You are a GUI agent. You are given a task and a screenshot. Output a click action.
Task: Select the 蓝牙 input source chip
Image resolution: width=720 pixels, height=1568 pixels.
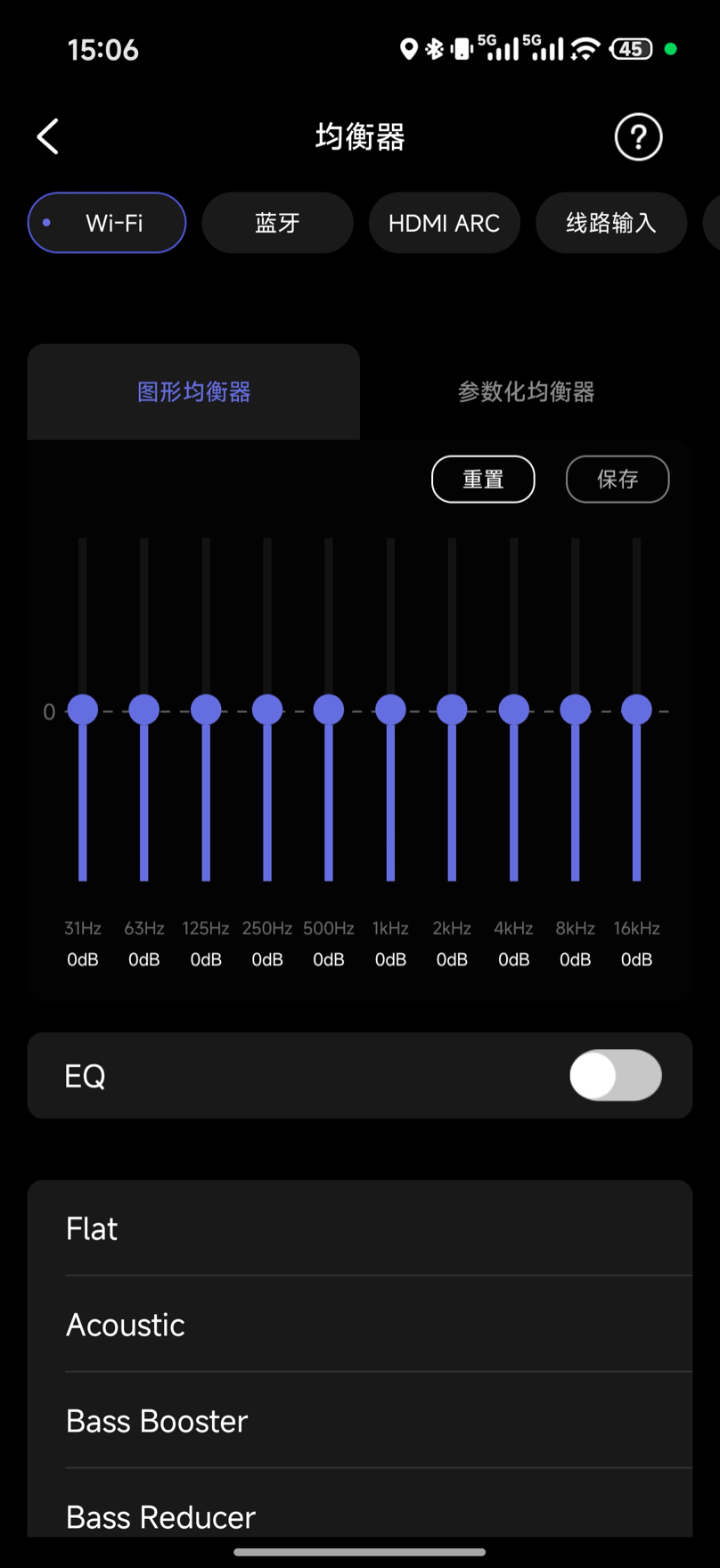(277, 223)
